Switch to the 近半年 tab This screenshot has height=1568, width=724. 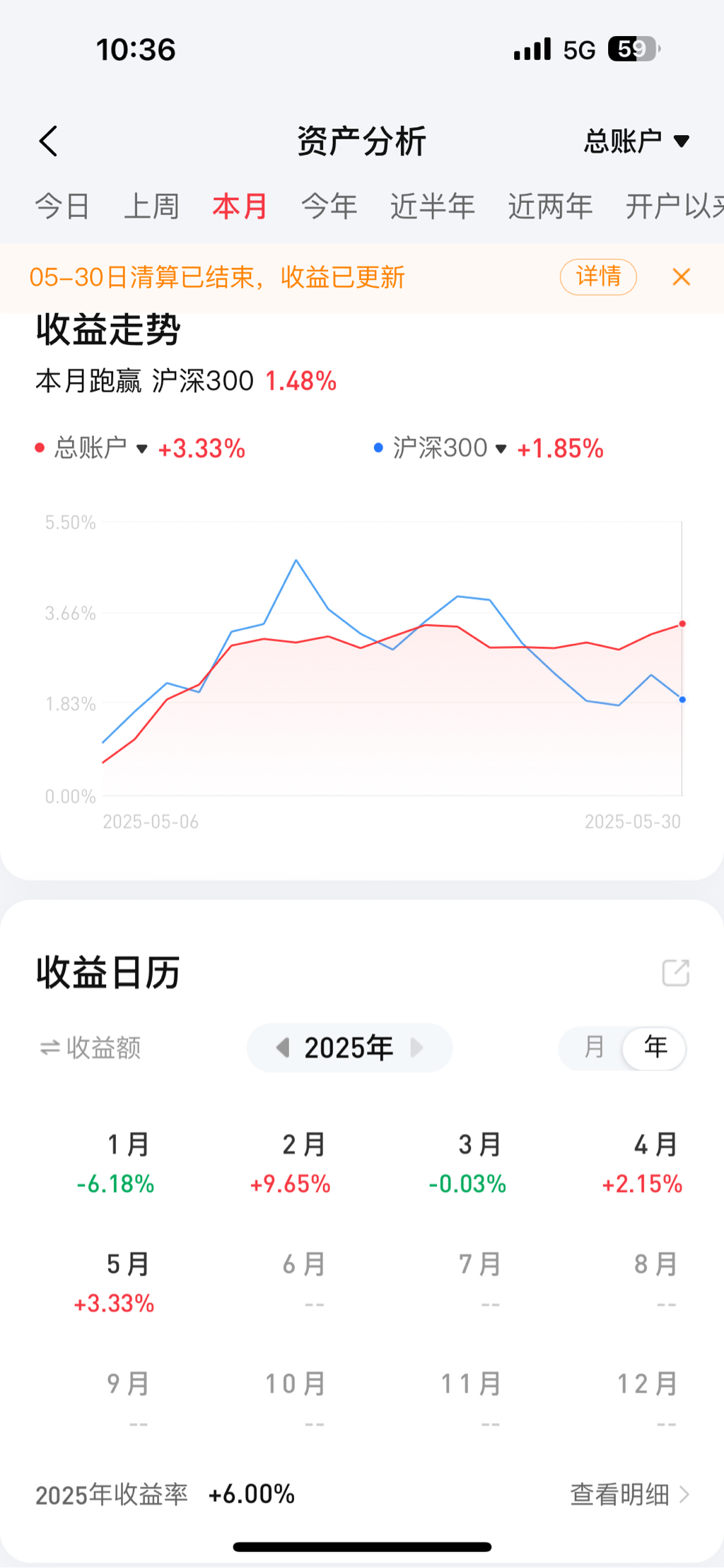(432, 206)
